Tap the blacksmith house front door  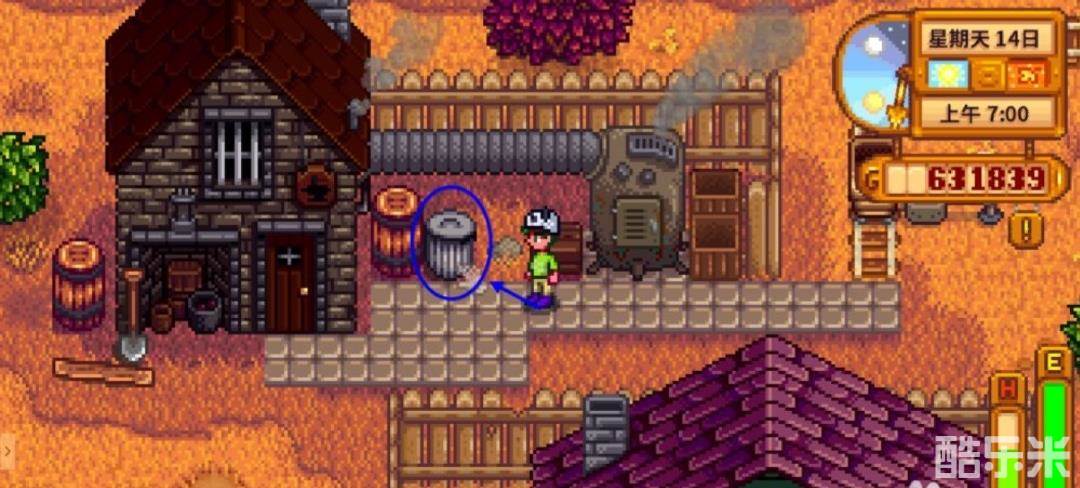[289, 282]
